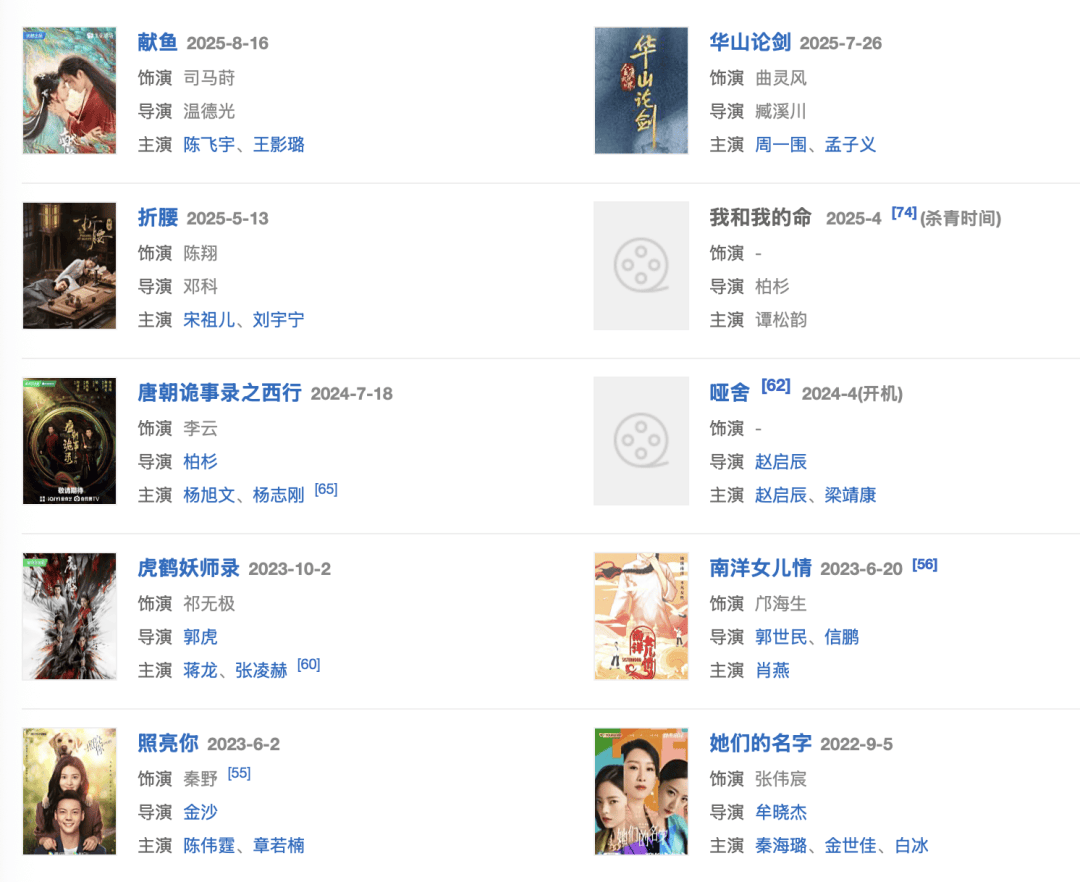Tap the 虎鹤妖师录 poster thumbnail

point(70,616)
